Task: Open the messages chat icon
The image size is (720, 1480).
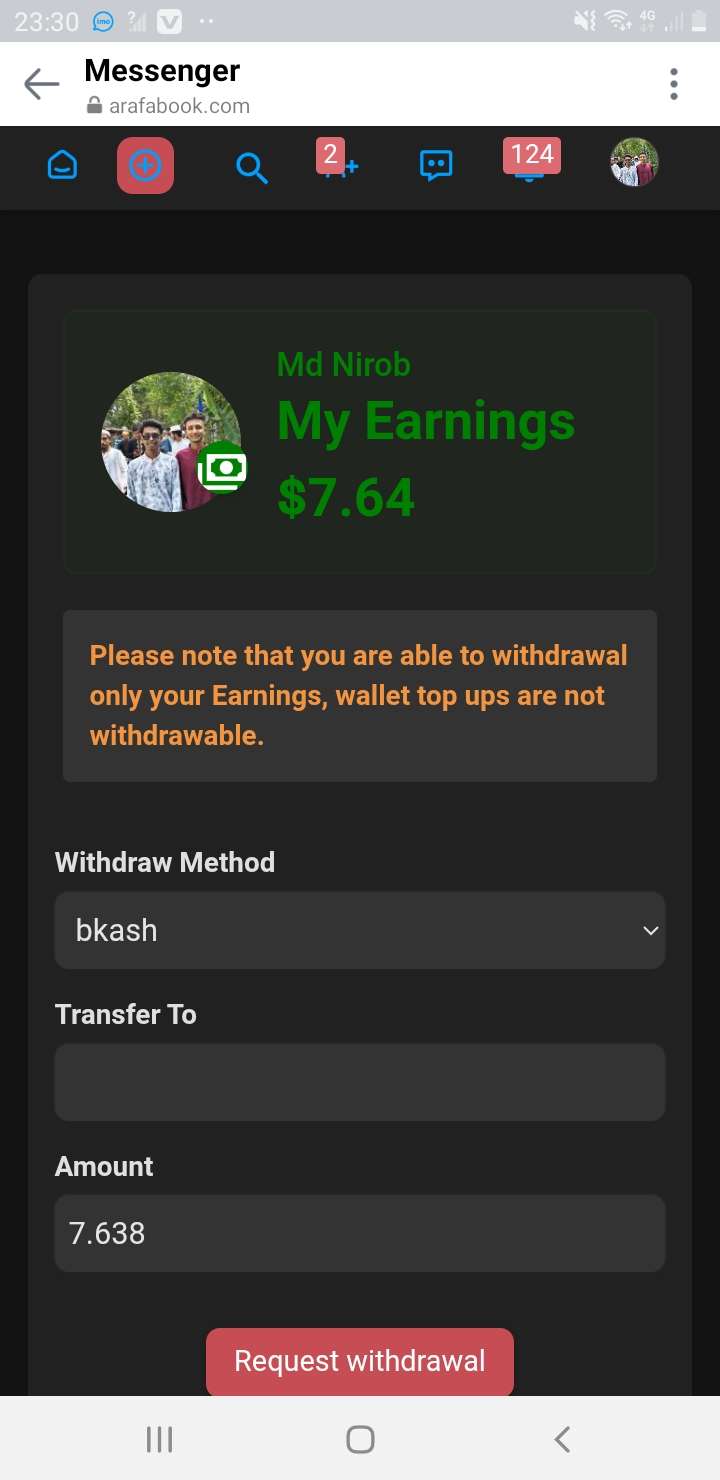Action: point(436,166)
